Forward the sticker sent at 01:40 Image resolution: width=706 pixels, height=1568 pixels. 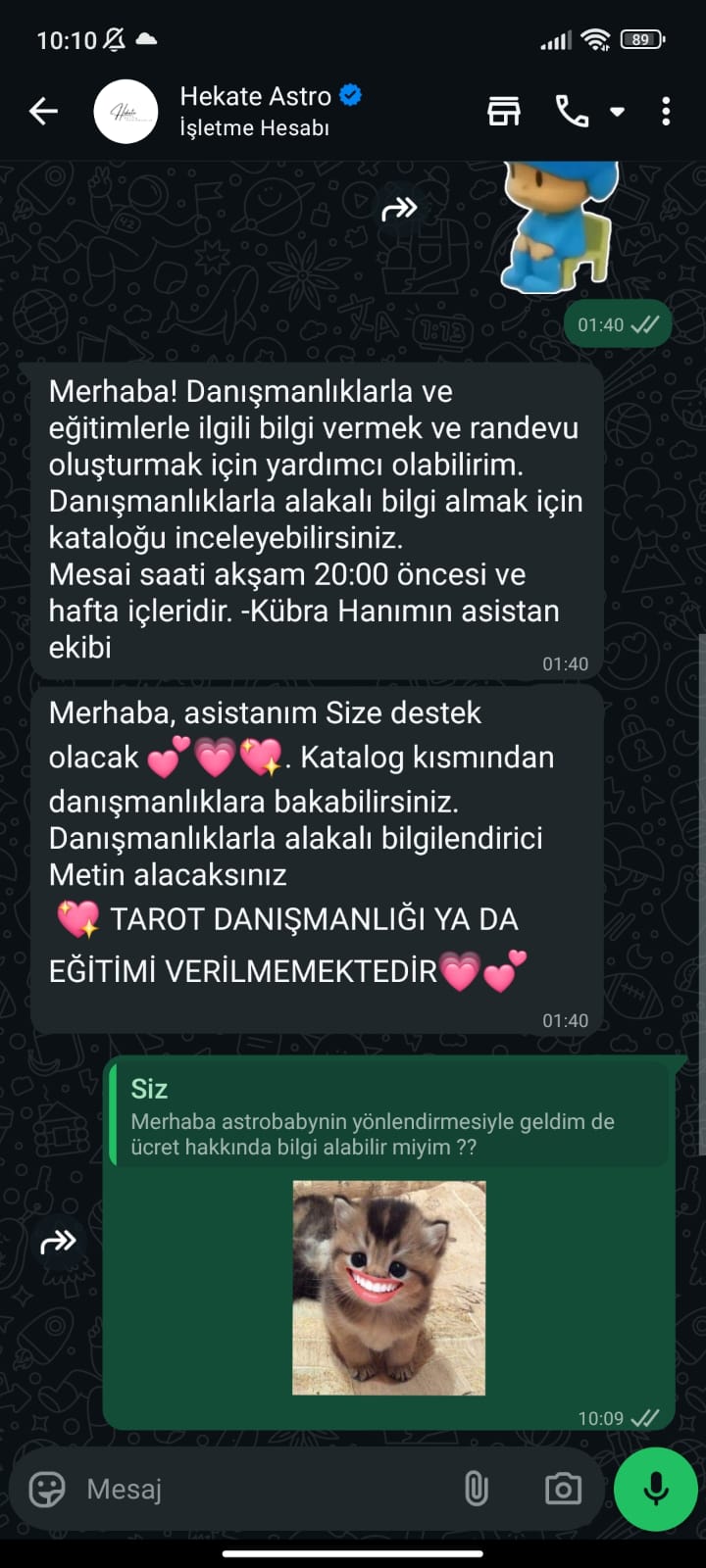coord(399,208)
